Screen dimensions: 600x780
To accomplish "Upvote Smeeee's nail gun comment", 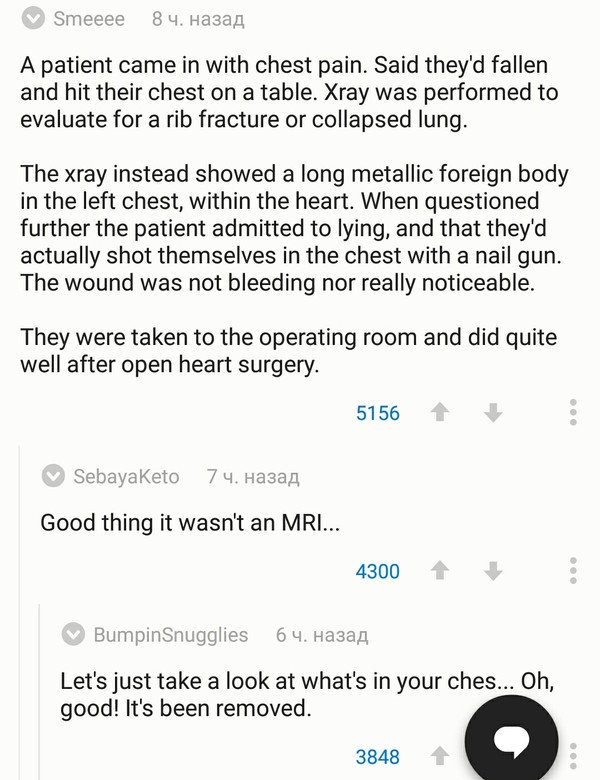I will click(438, 412).
